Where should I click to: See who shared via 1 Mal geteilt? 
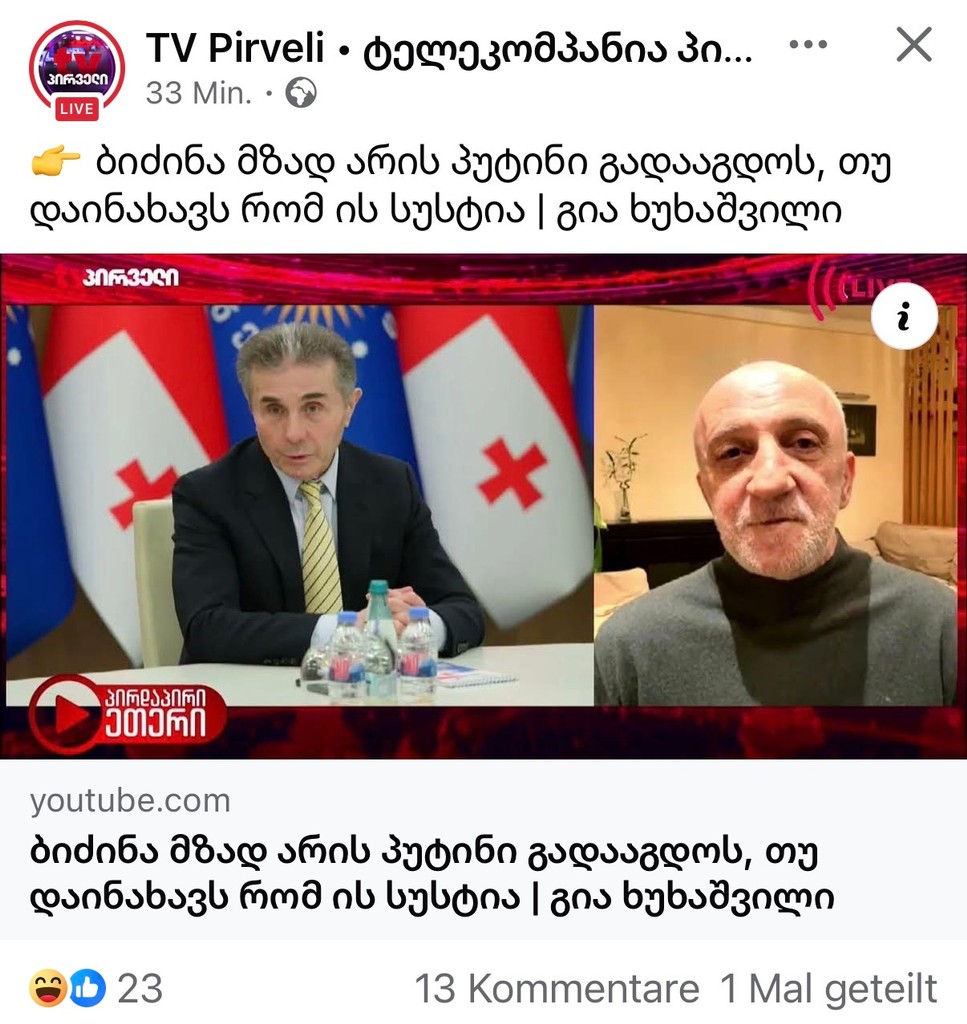pos(829,989)
